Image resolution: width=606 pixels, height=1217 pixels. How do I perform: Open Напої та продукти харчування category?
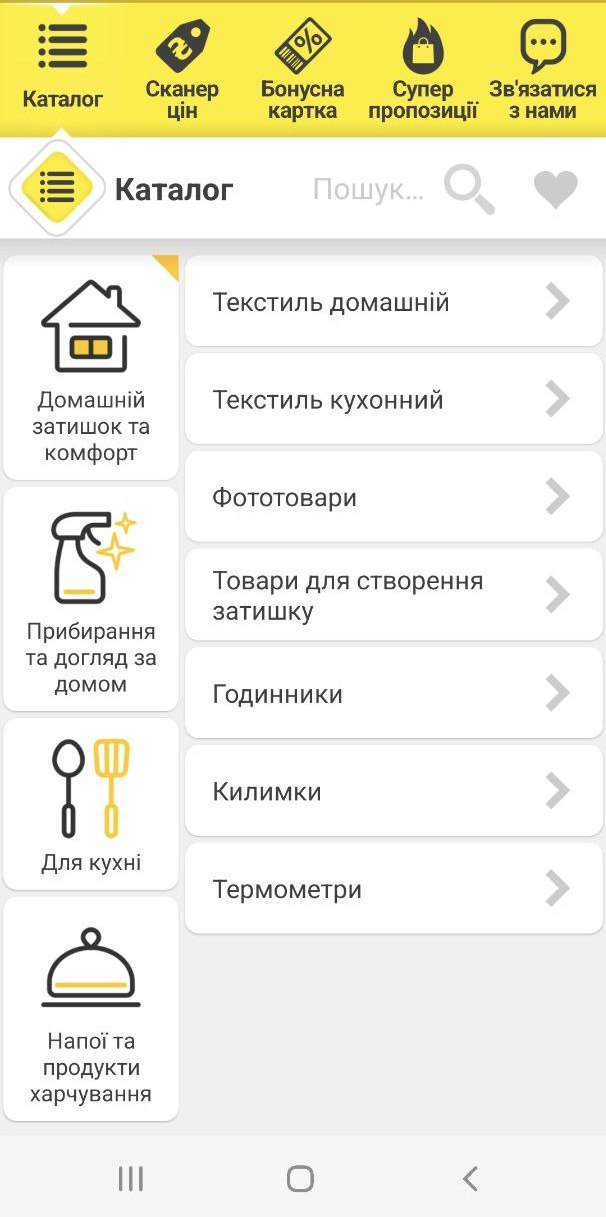(91, 1008)
